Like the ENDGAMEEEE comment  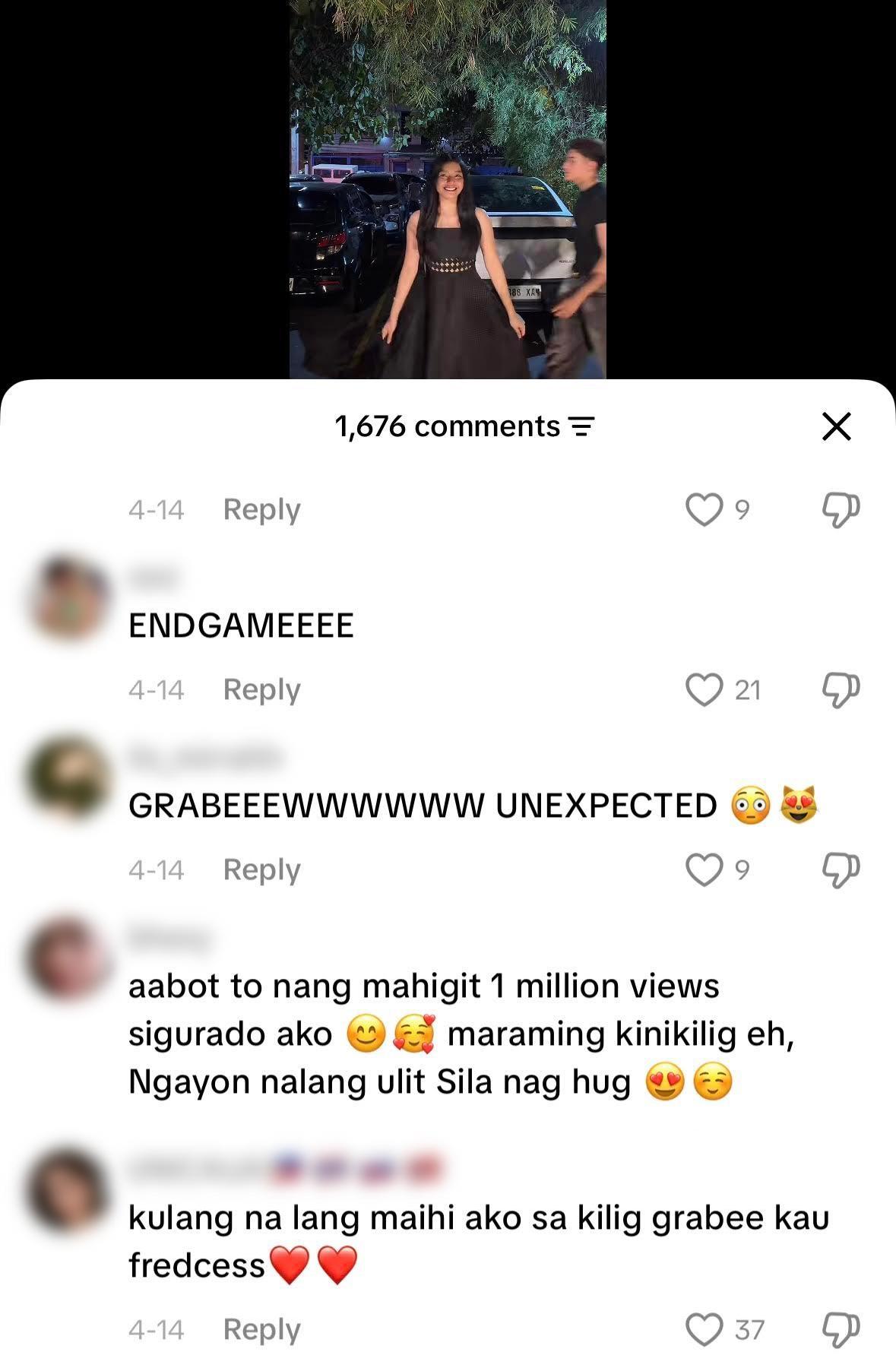coord(704,690)
